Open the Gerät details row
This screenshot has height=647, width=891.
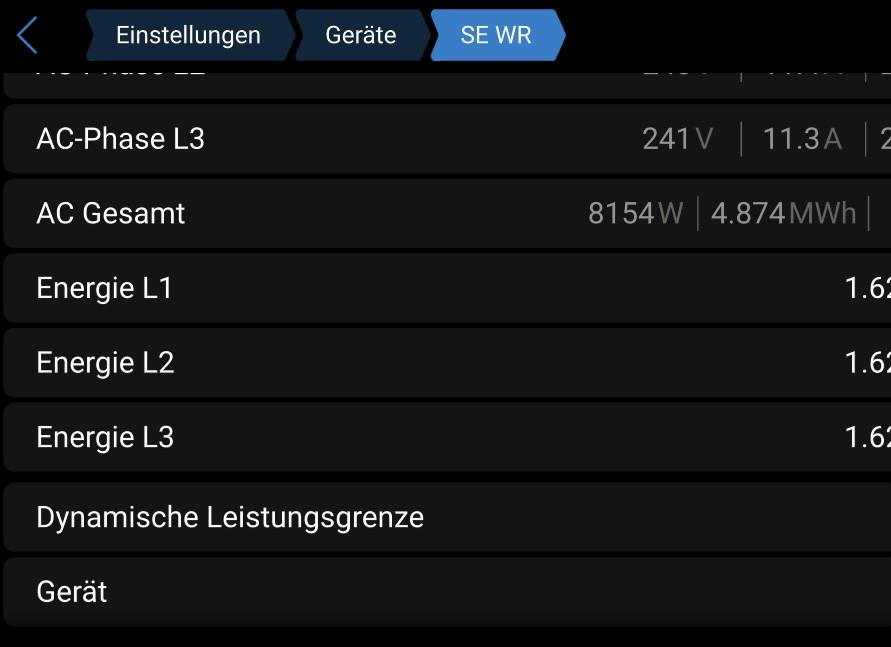point(445,592)
